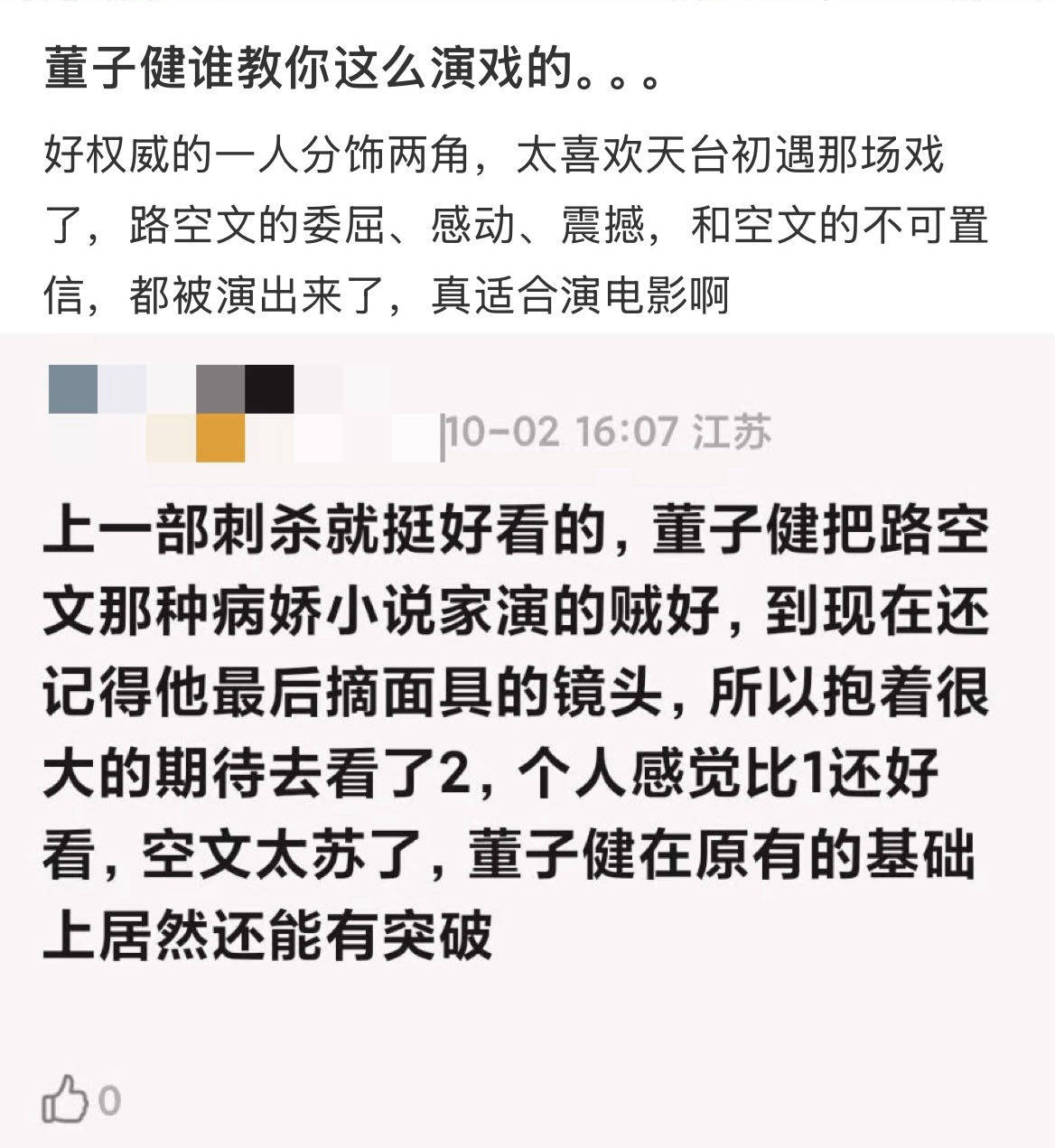Like the comment about 董子健
This screenshot has width=1055, height=1148.
coord(65,1100)
